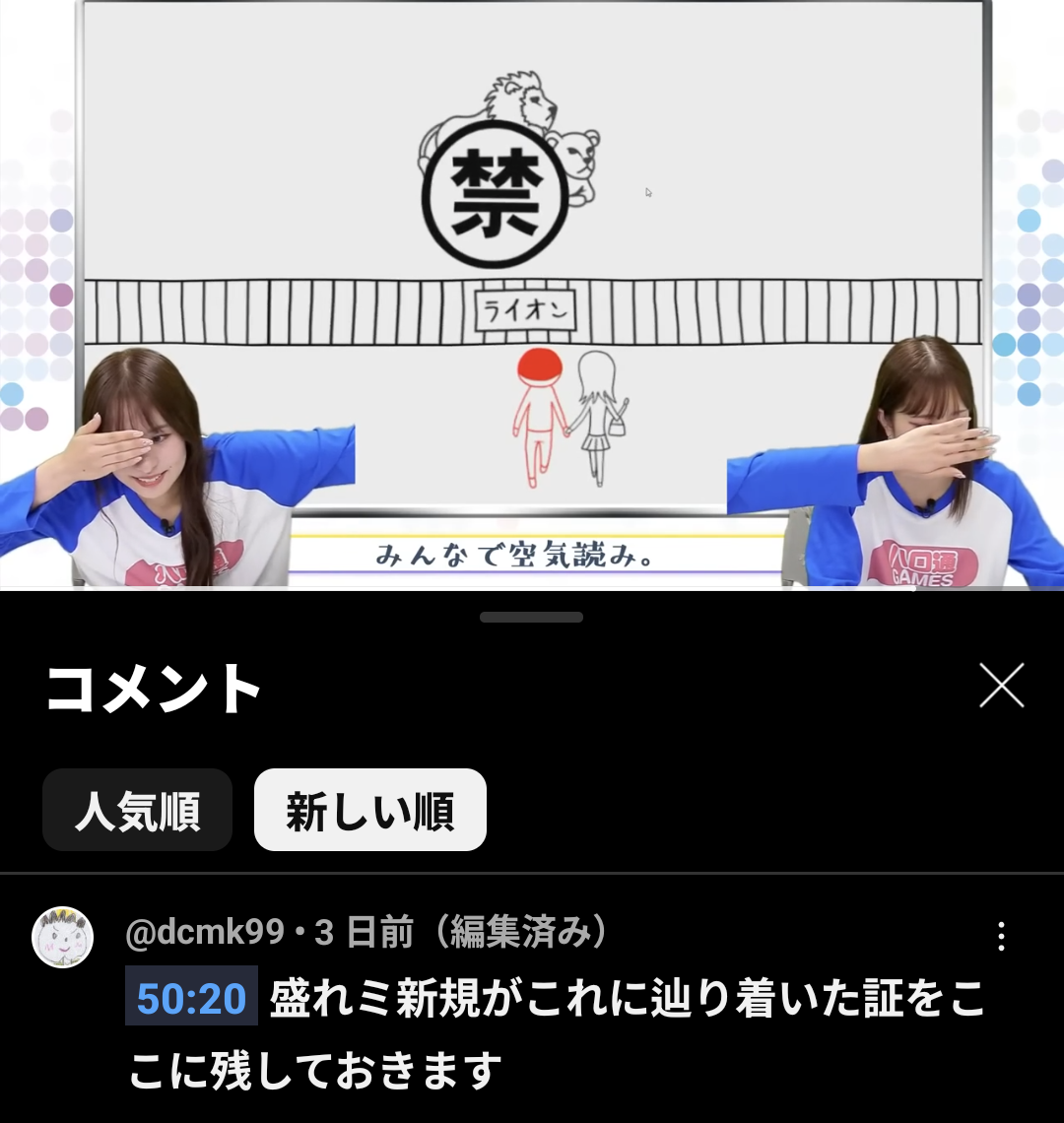1064x1123 pixels.
Task: Close the コメント panel
Action: (x=1001, y=686)
